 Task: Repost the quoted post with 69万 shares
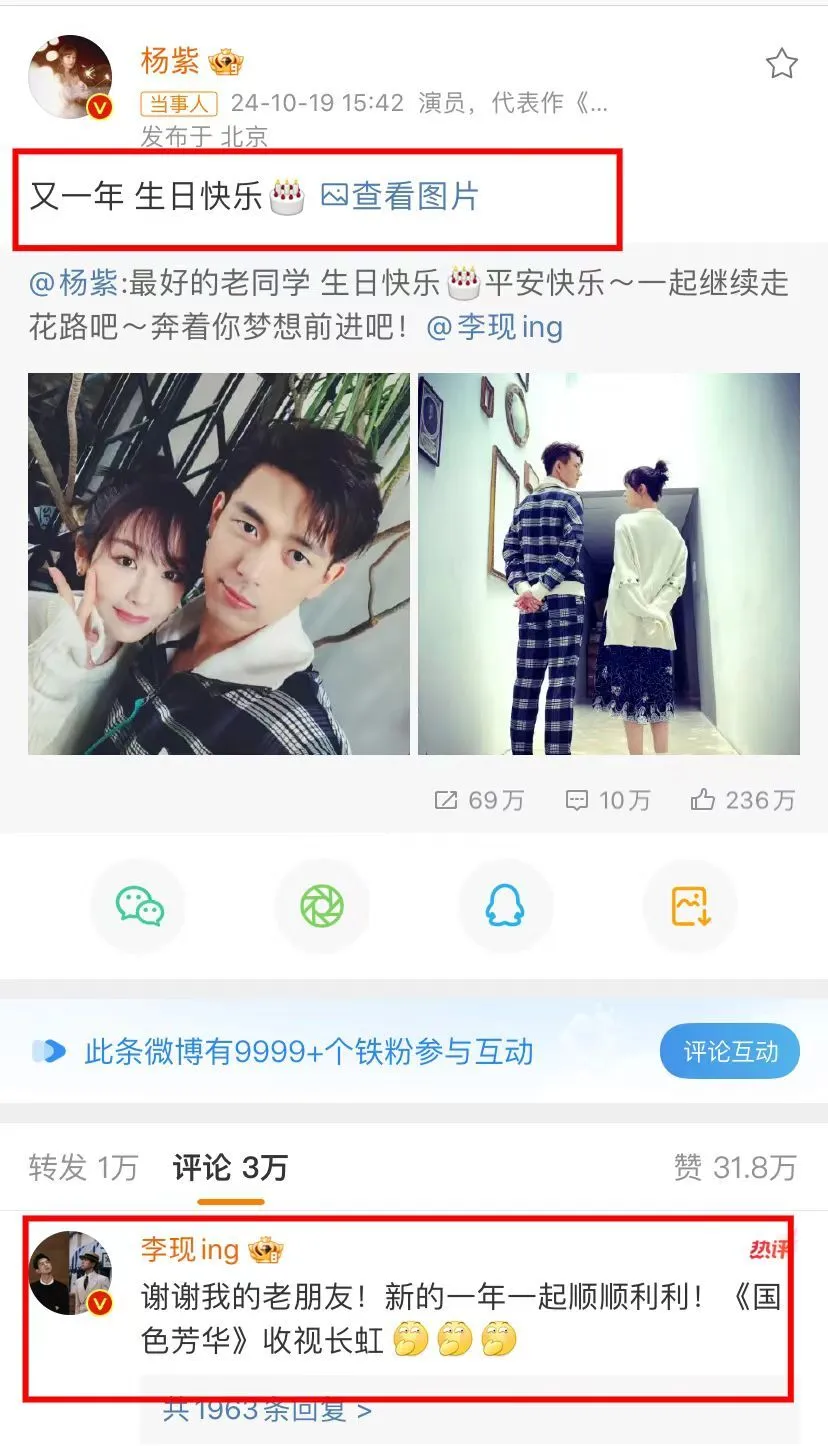coord(478,800)
